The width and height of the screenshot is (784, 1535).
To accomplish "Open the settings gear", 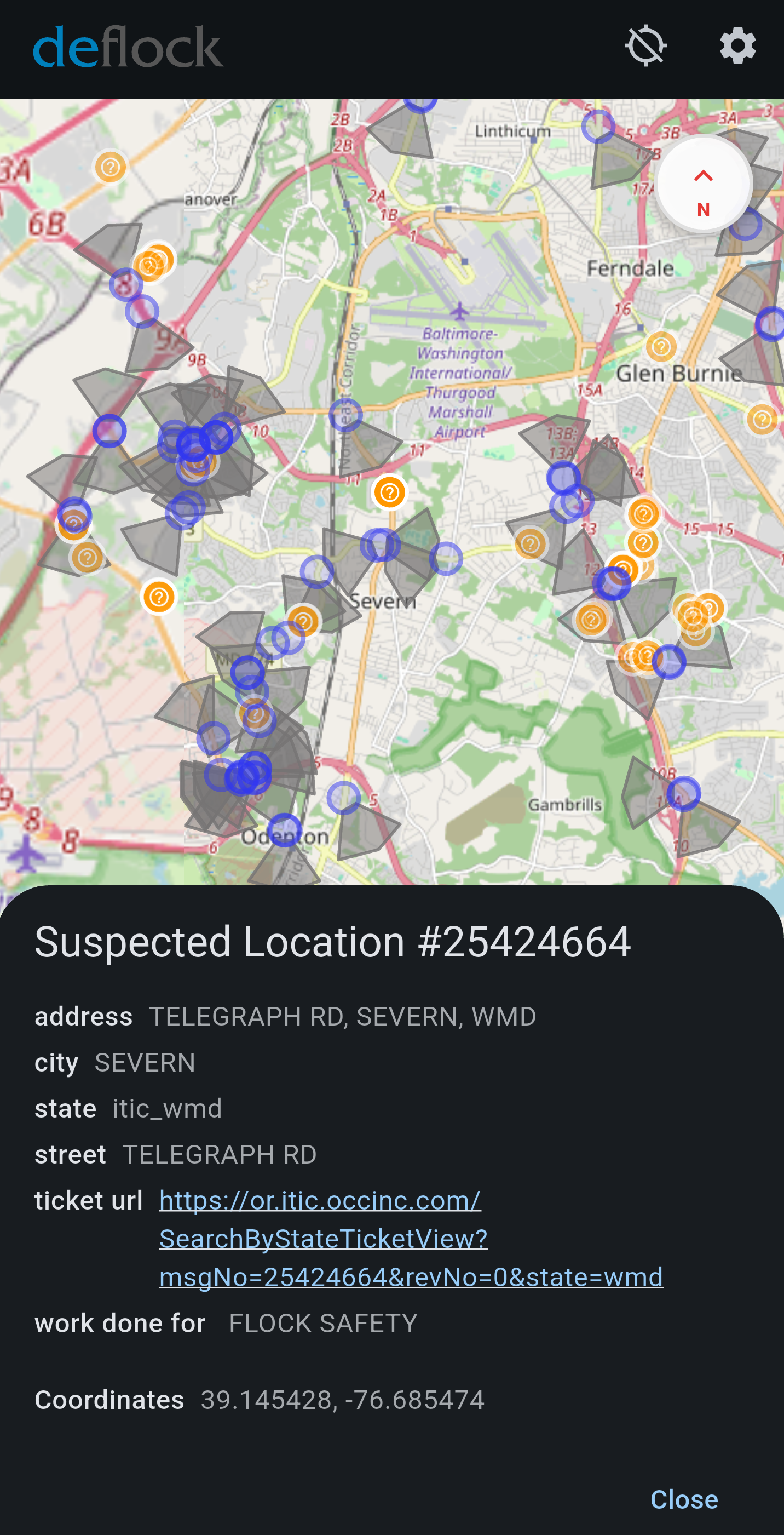I will 737,46.
